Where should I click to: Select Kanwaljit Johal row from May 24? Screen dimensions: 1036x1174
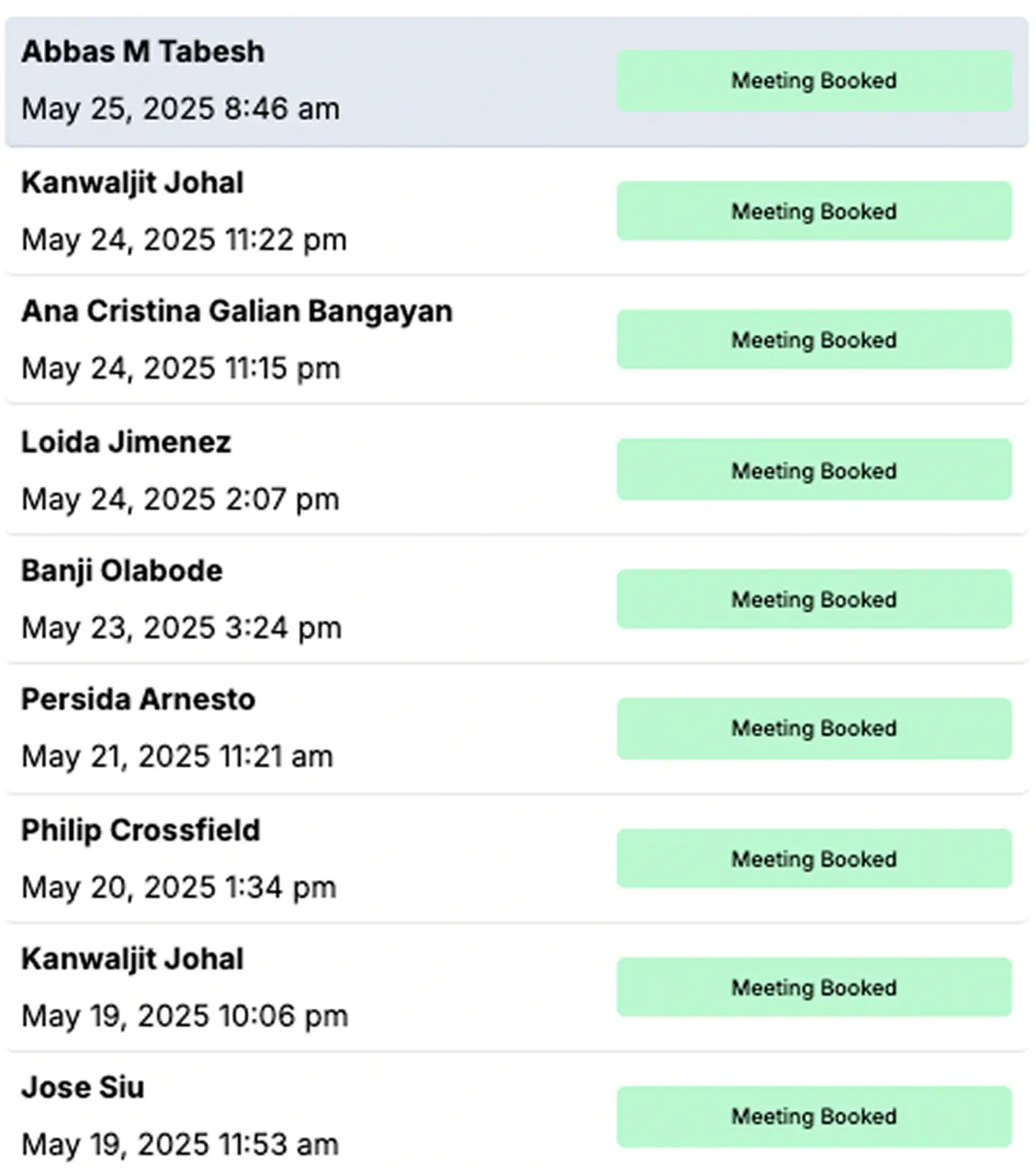tap(132, 183)
